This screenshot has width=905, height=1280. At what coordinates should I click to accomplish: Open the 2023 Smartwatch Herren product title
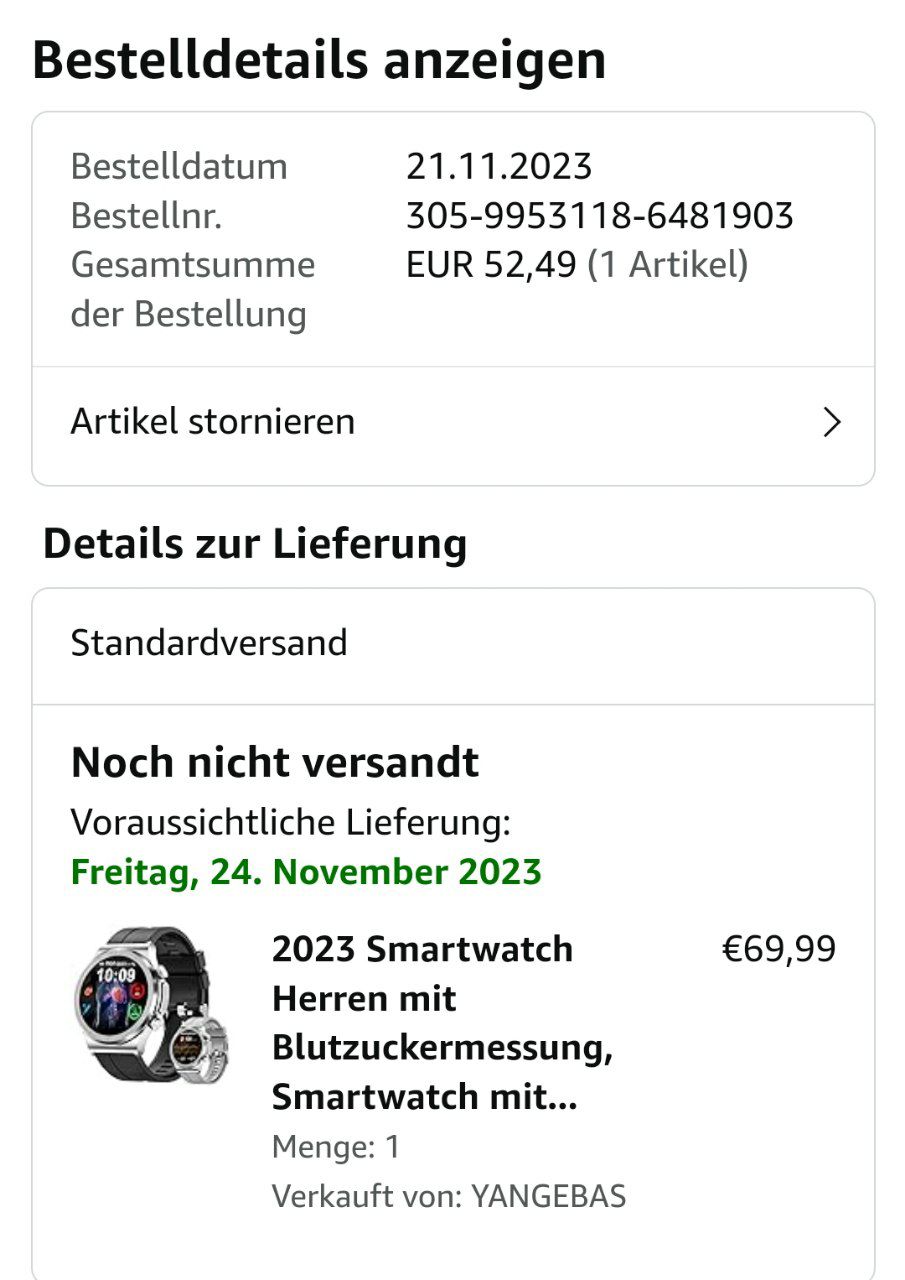click(x=442, y=1023)
